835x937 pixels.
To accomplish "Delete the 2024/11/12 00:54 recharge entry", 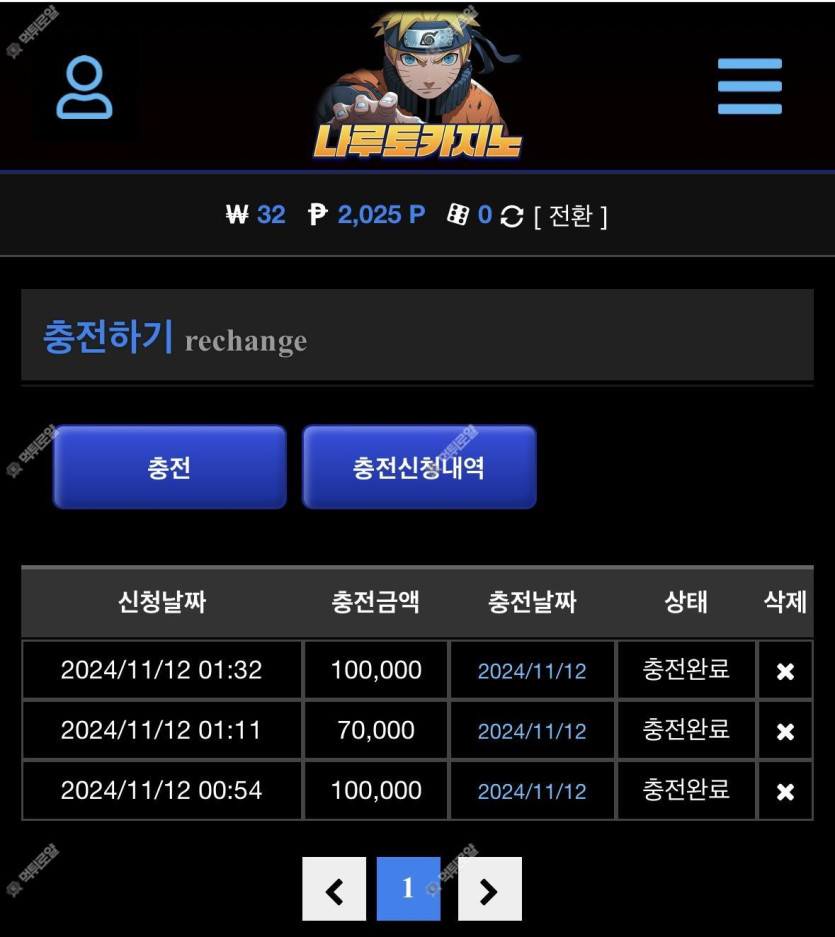I will tap(785, 791).
